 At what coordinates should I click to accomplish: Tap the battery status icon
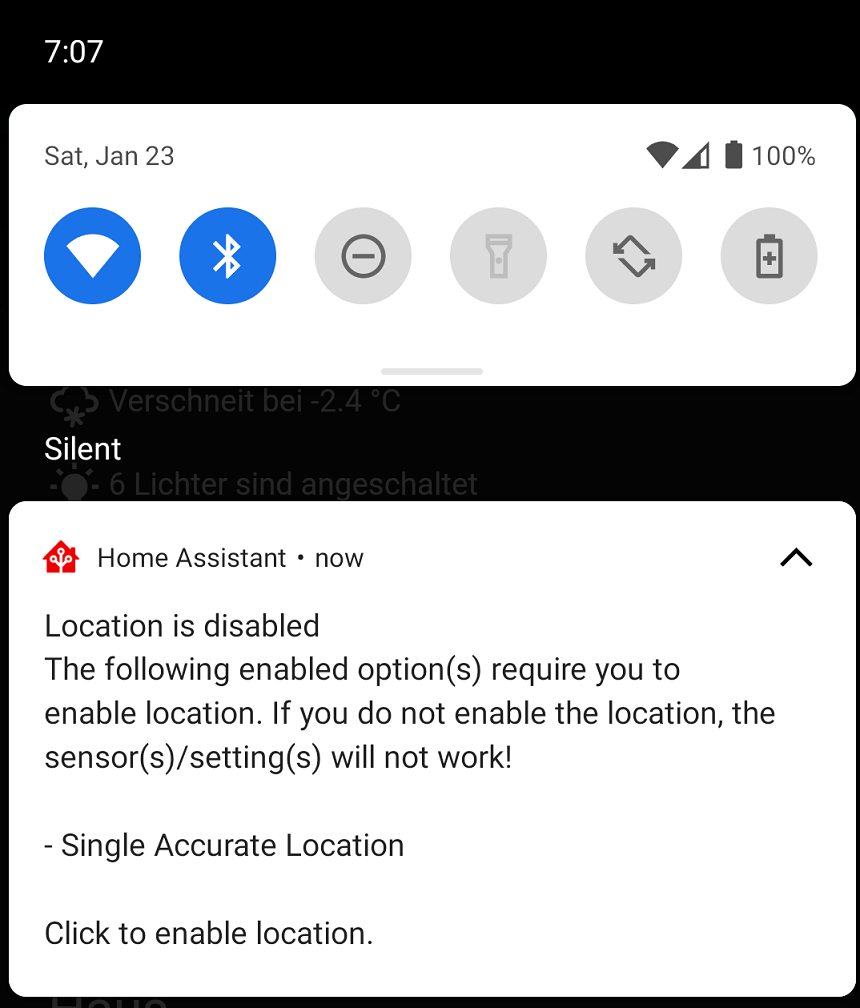[x=733, y=155]
